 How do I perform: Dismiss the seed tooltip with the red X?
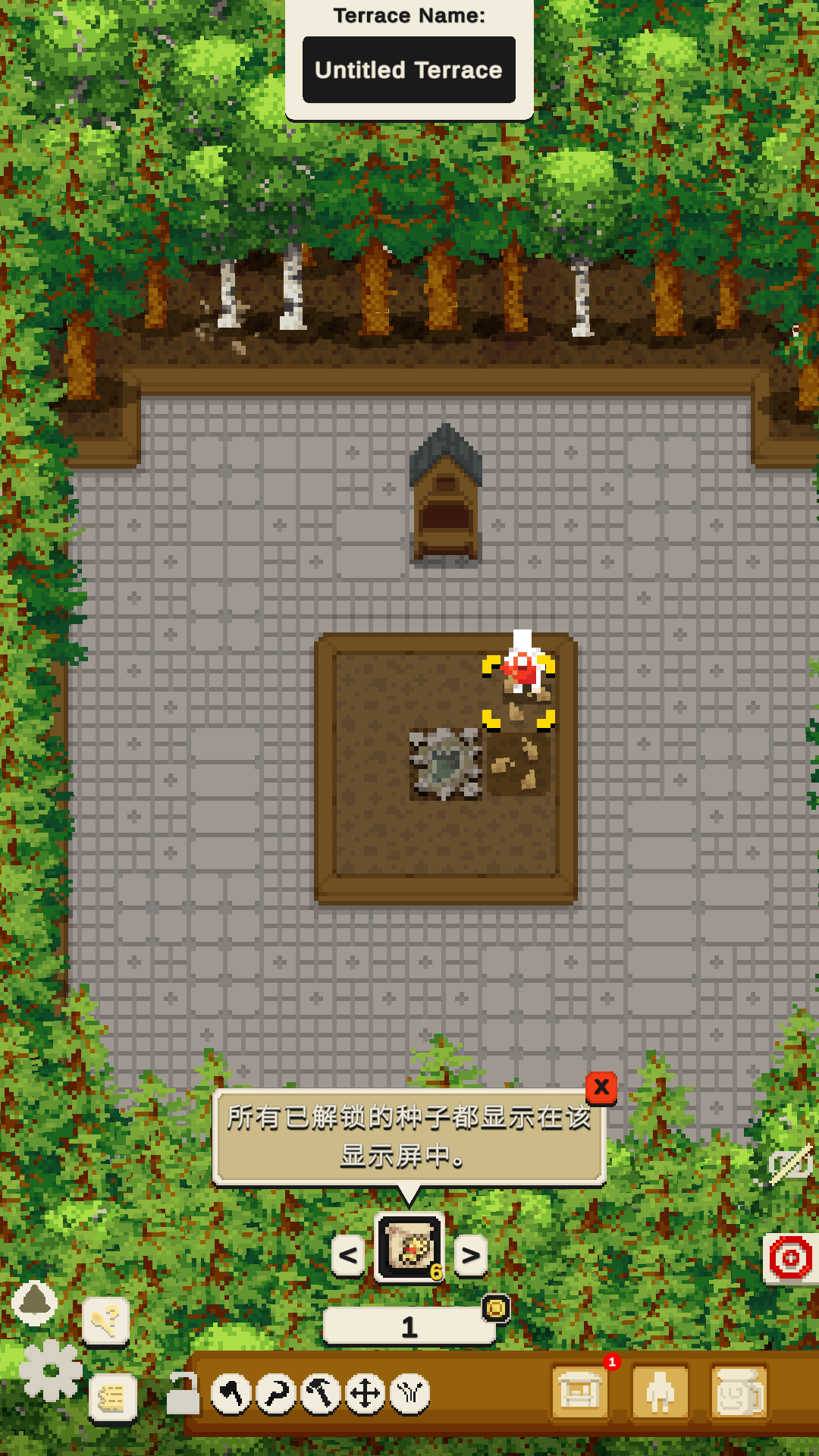[601, 1087]
